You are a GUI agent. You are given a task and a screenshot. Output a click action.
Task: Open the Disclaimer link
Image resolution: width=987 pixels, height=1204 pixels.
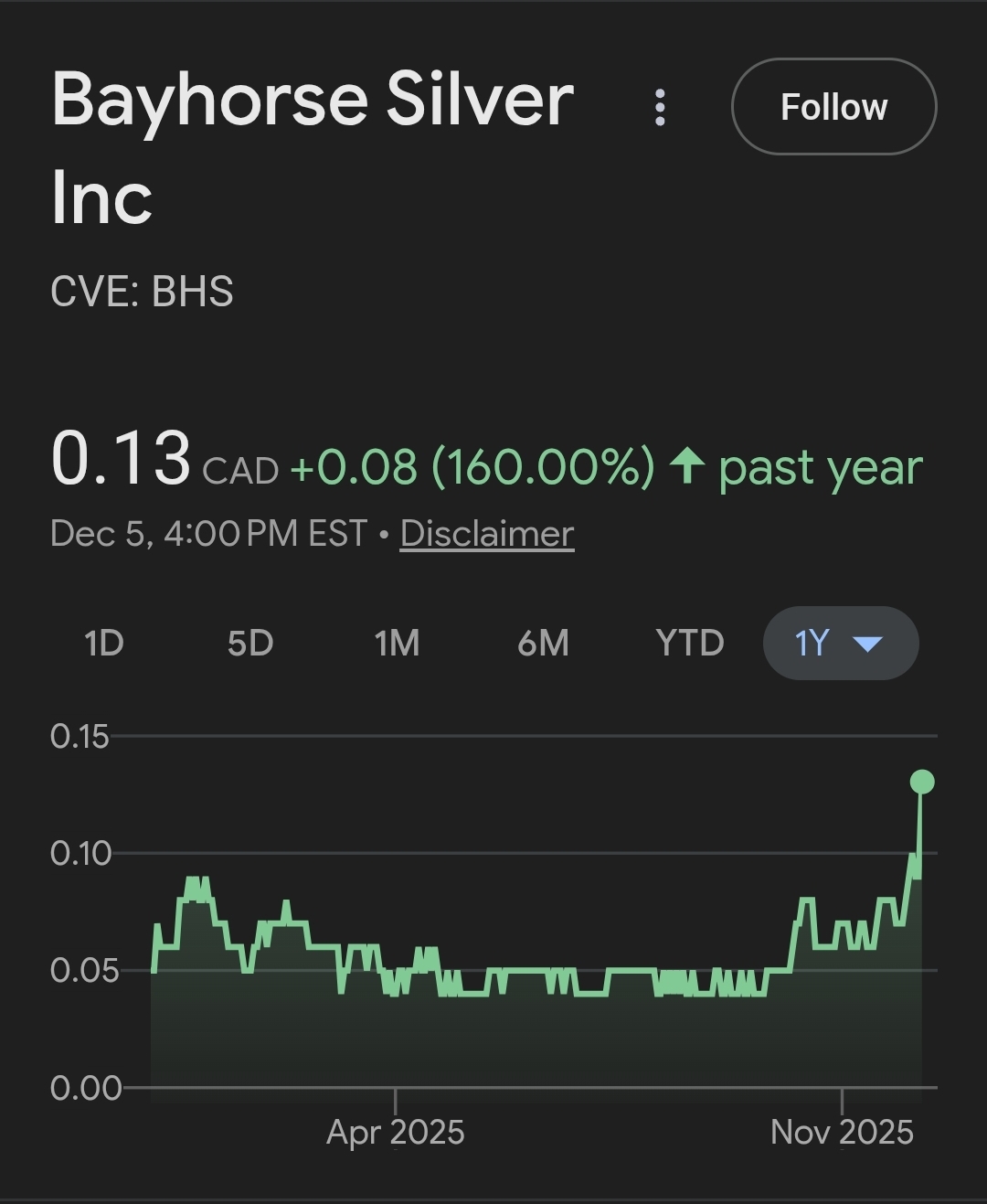point(487,533)
